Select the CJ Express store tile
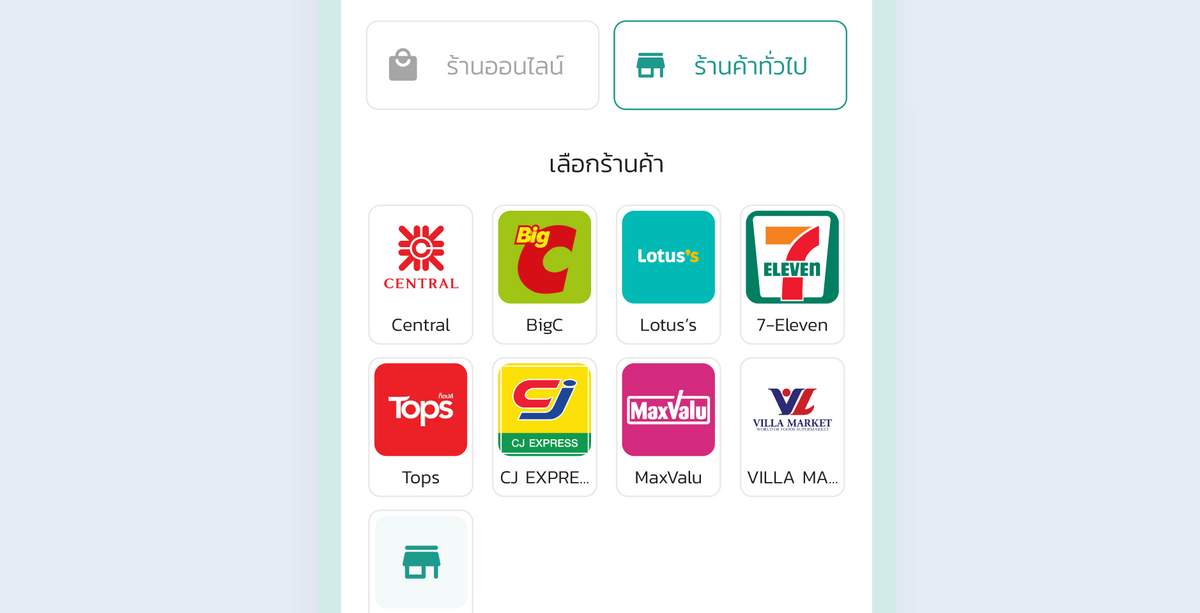Viewport: 1200px width, 613px height. 544,426
